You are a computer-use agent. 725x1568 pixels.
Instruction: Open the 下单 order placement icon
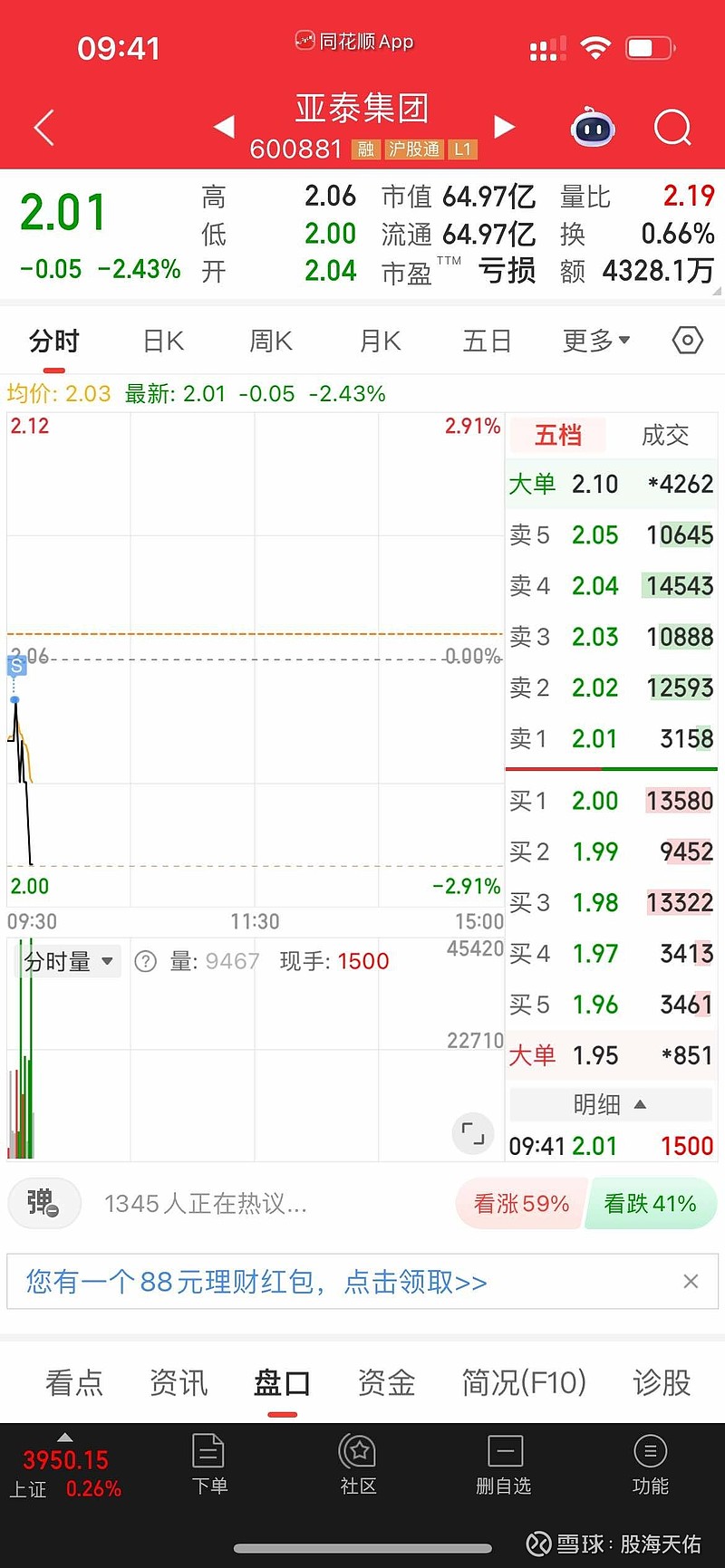coord(208,1465)
